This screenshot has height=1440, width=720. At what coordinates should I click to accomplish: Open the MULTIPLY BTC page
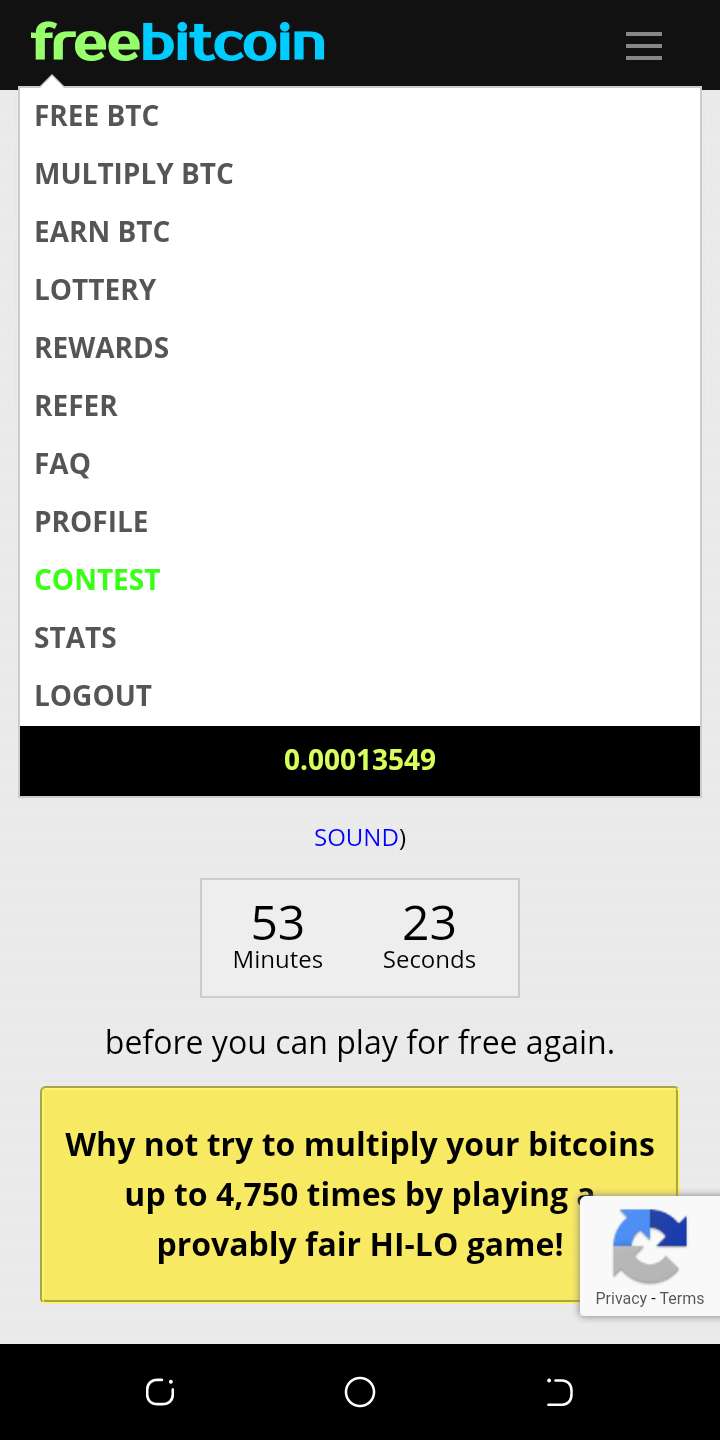coord(133,173)
